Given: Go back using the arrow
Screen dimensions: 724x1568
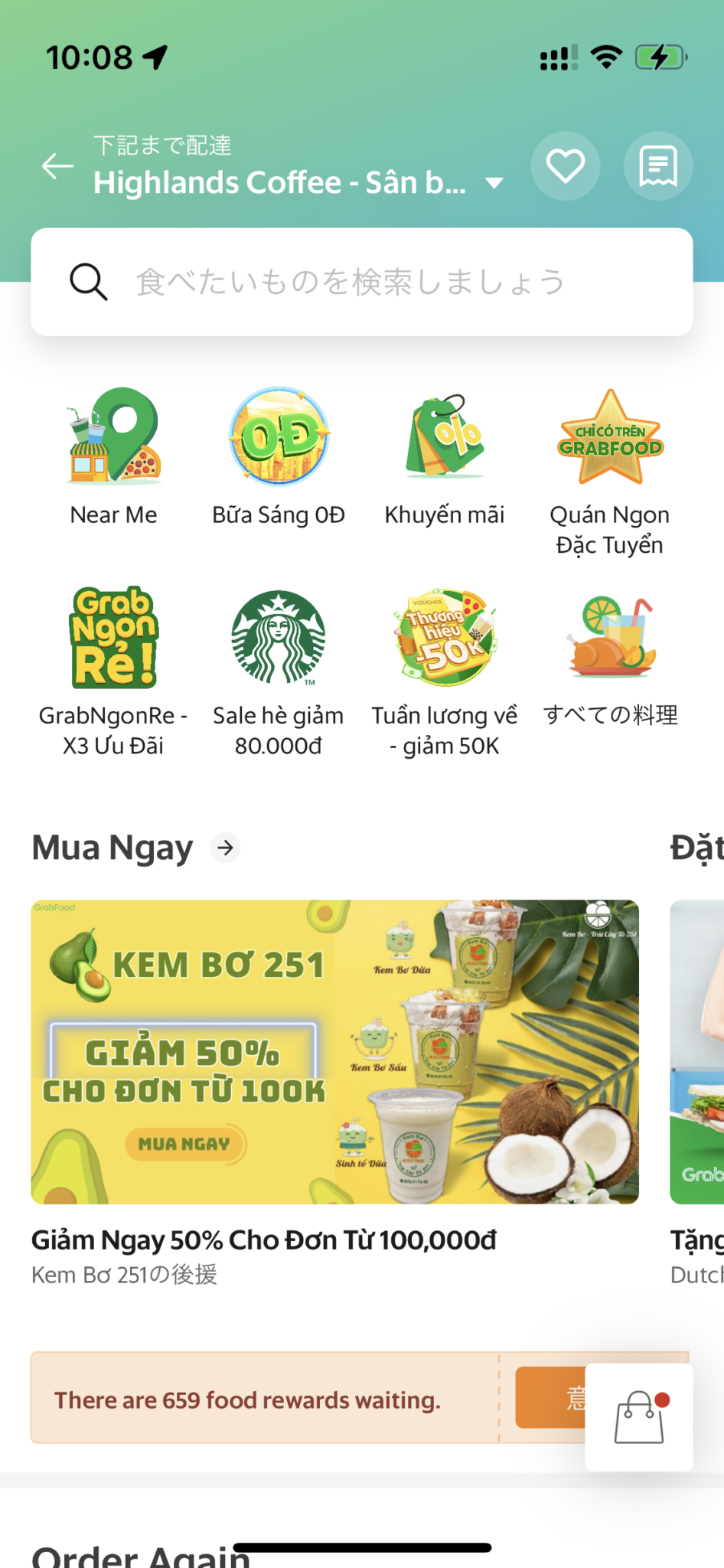Looking at the screenshot, I should coord(57,165).
